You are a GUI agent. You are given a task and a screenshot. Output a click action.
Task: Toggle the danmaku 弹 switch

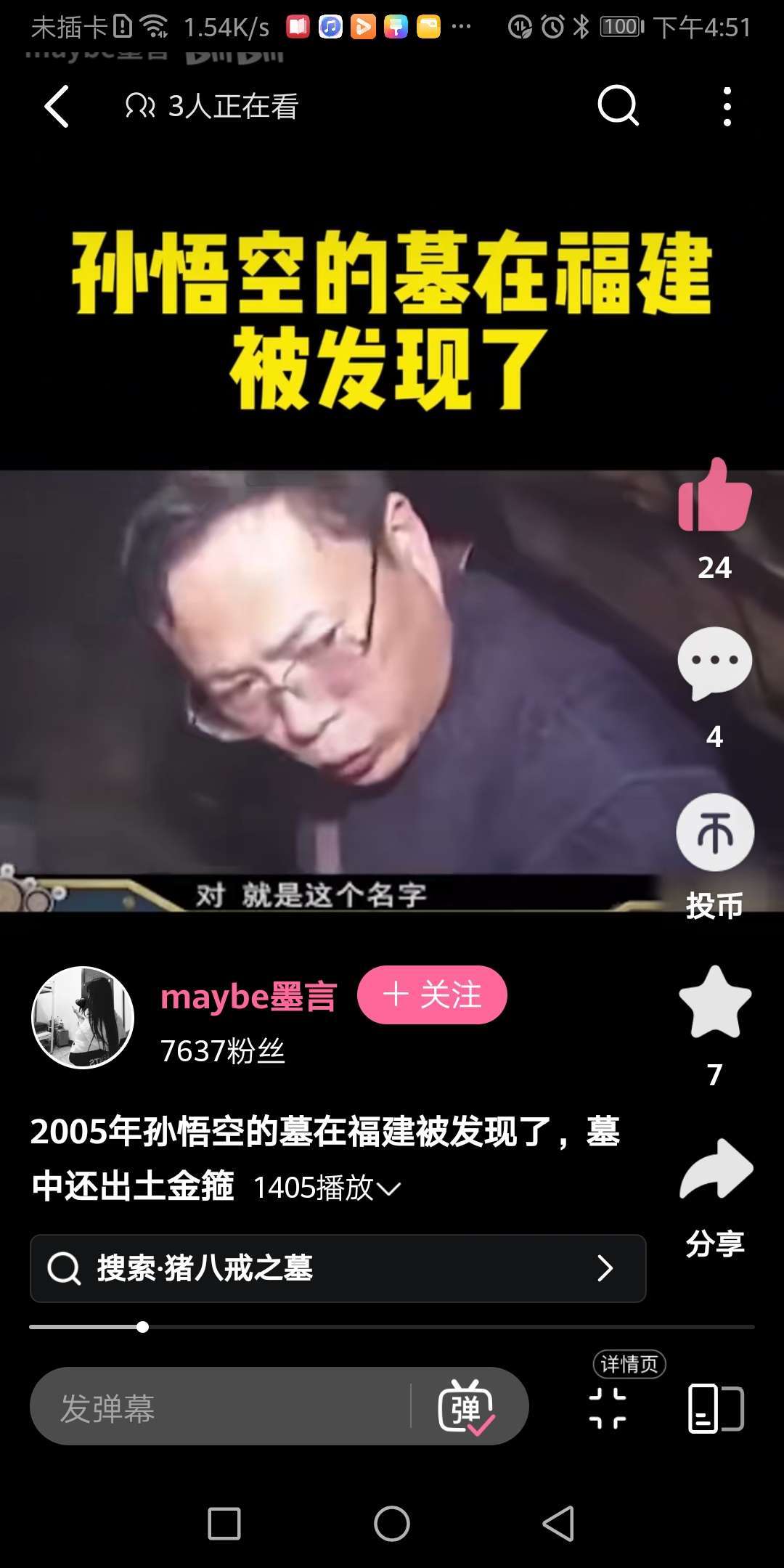(466, 1407)
